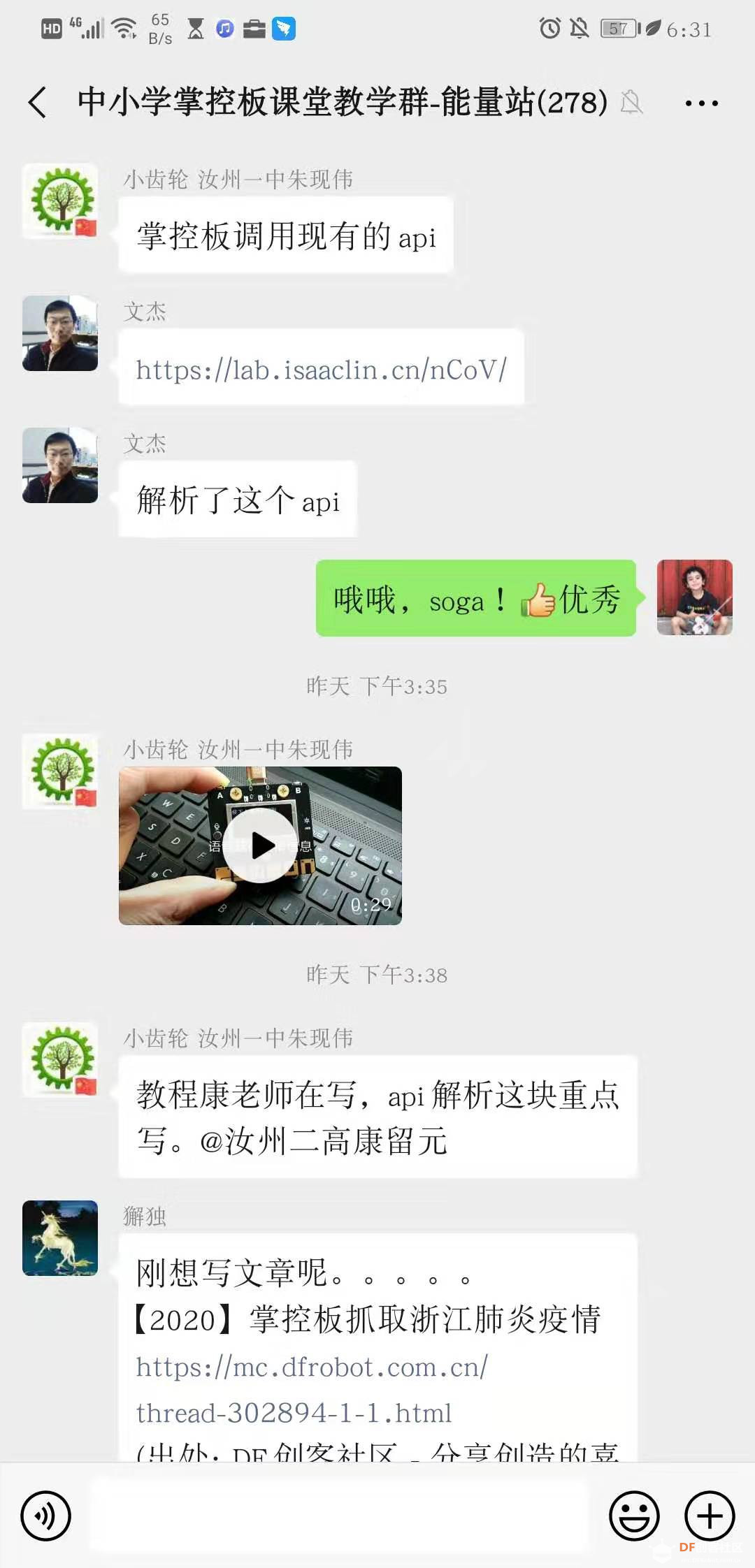Play the 0:29 video message

[x=261, y=845]
